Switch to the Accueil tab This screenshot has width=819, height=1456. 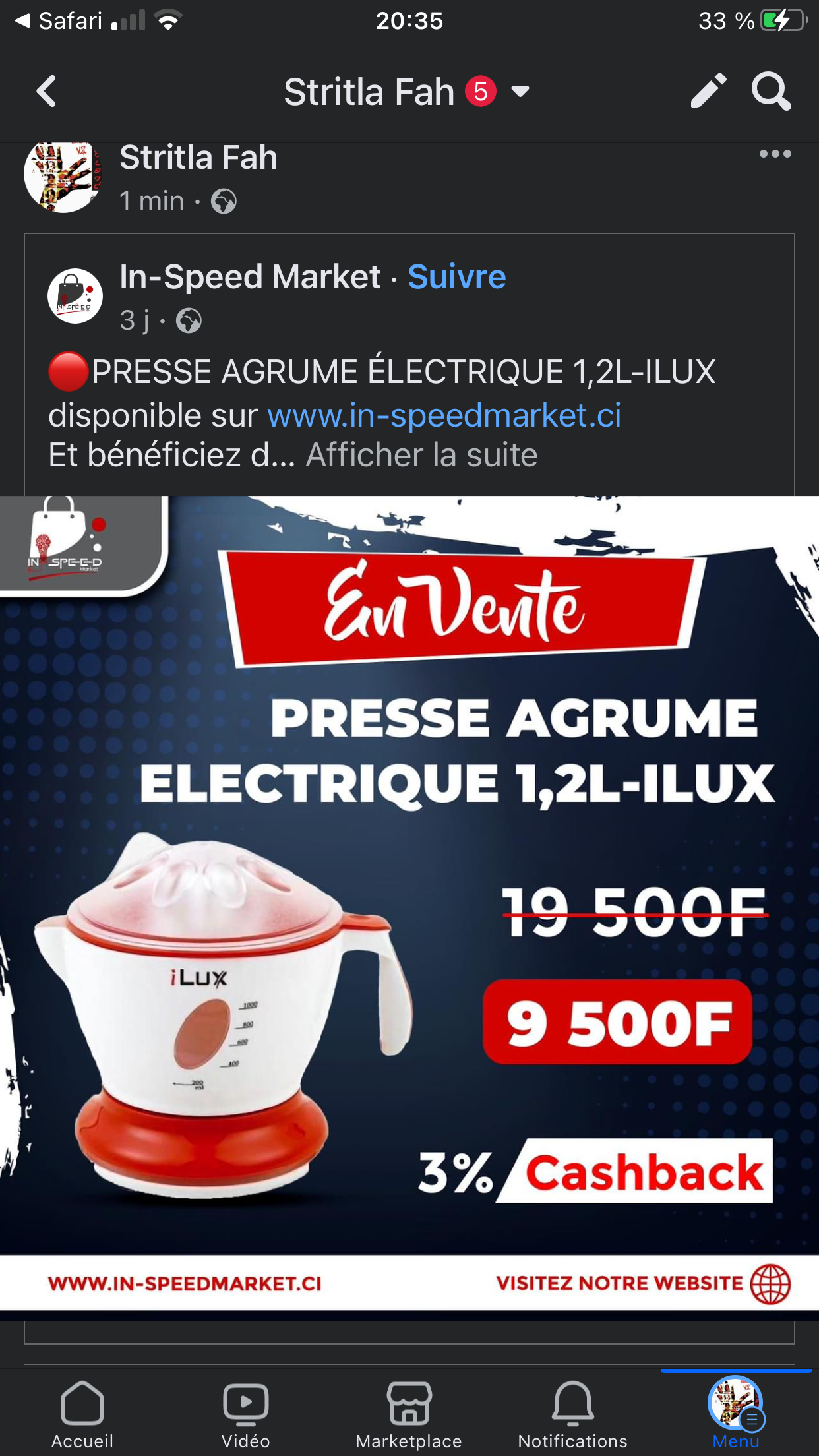pyautogui.click(x=82, y=1414)
